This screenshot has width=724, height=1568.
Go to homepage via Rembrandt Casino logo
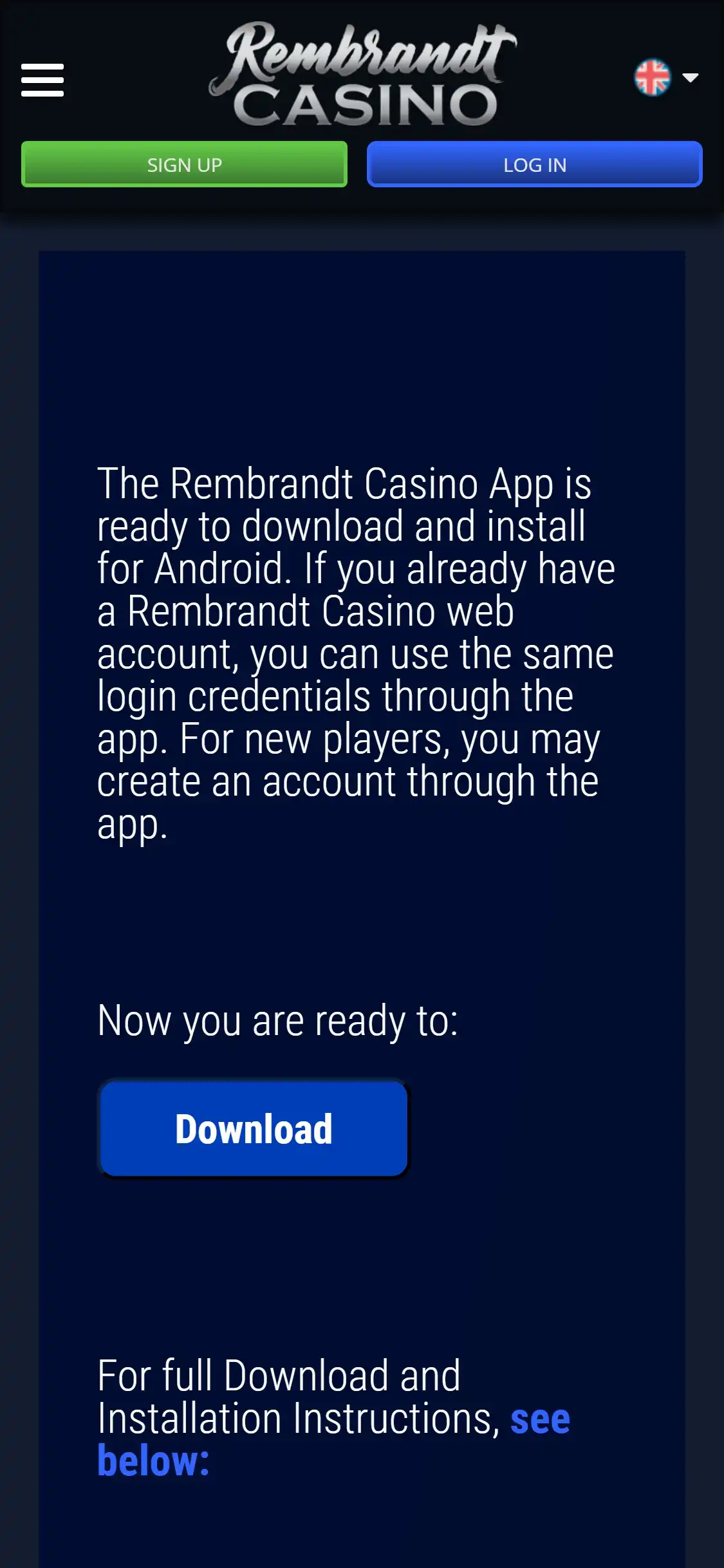364,74
